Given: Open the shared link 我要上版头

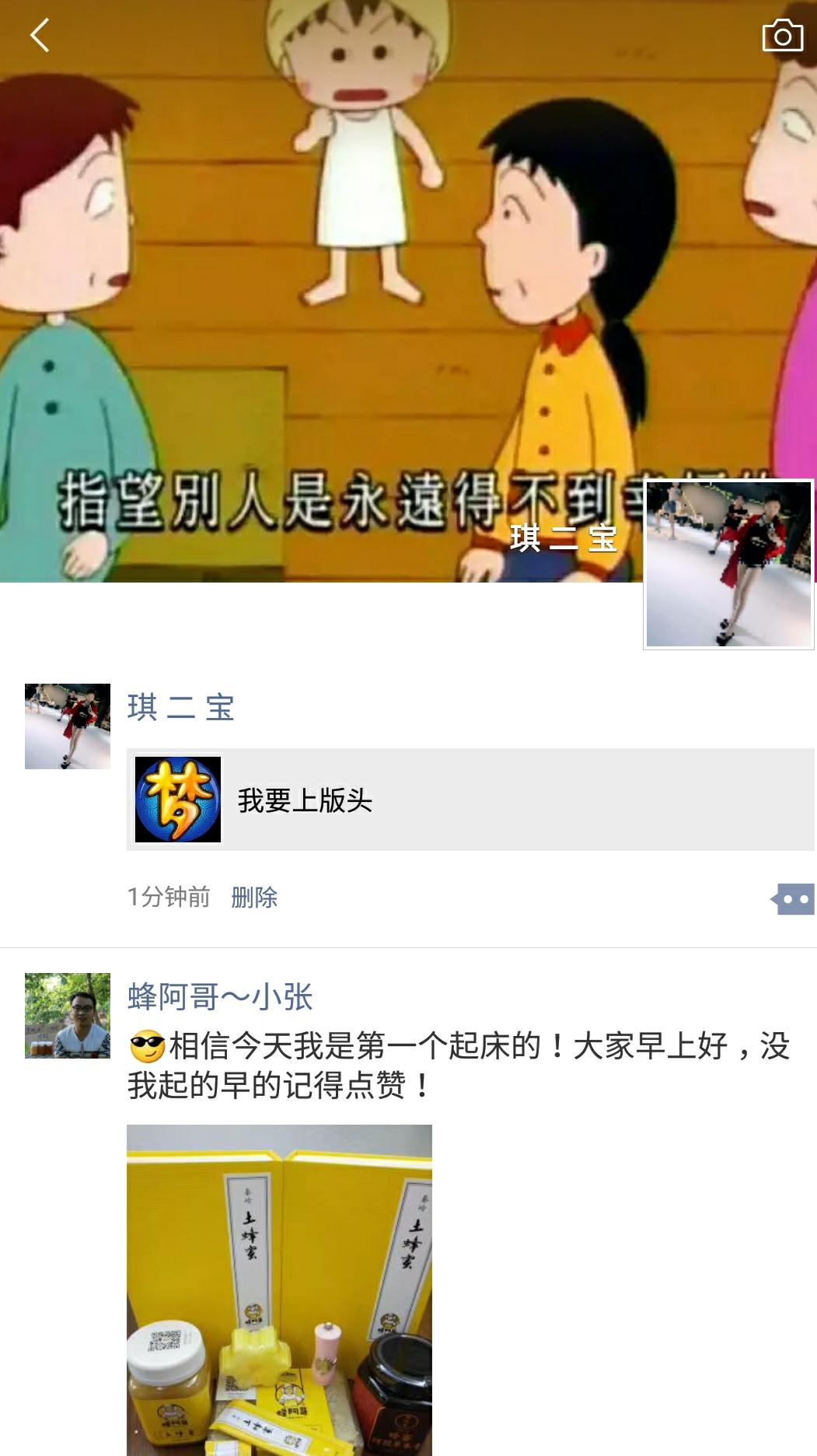Looking at the screenshot, I should coord(470,800).
